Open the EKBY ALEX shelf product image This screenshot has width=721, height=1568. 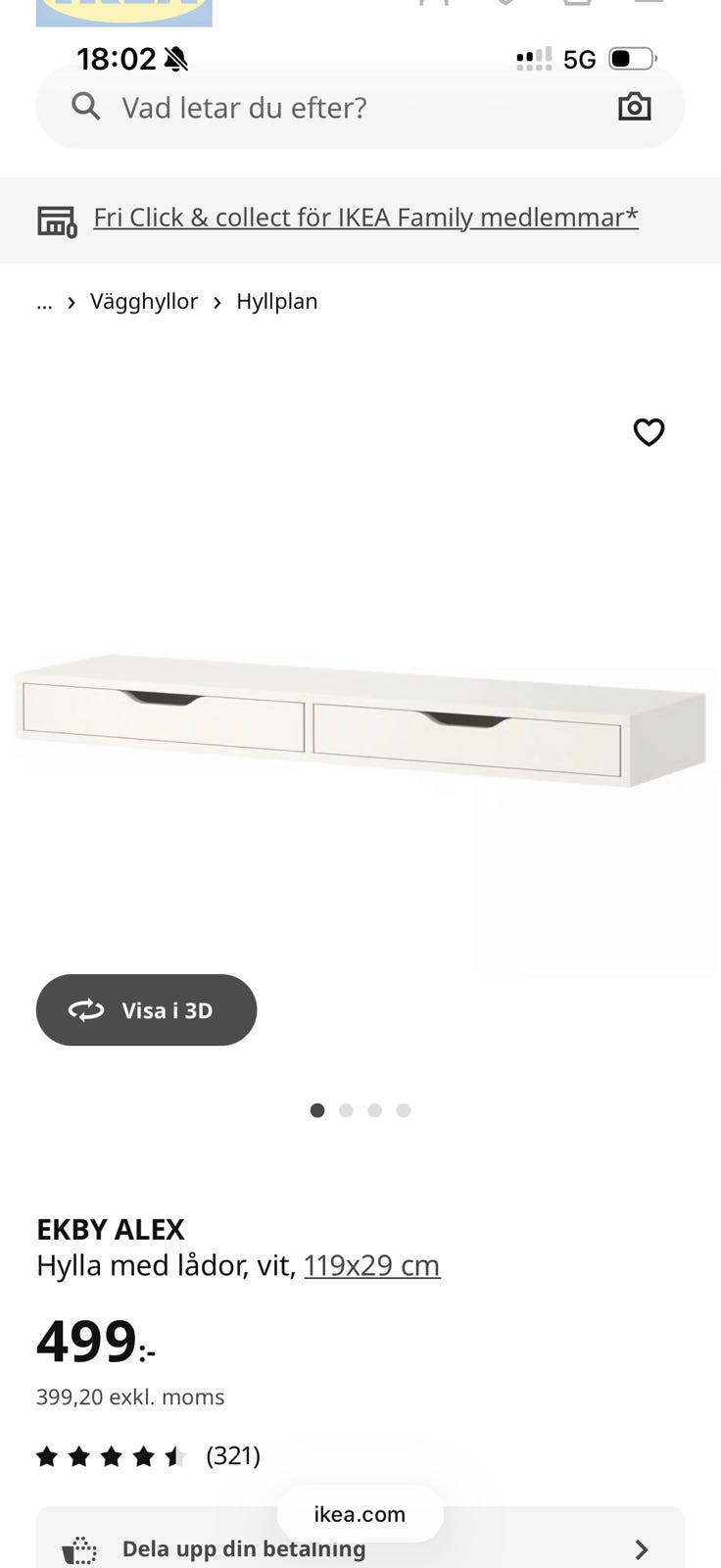360,720
